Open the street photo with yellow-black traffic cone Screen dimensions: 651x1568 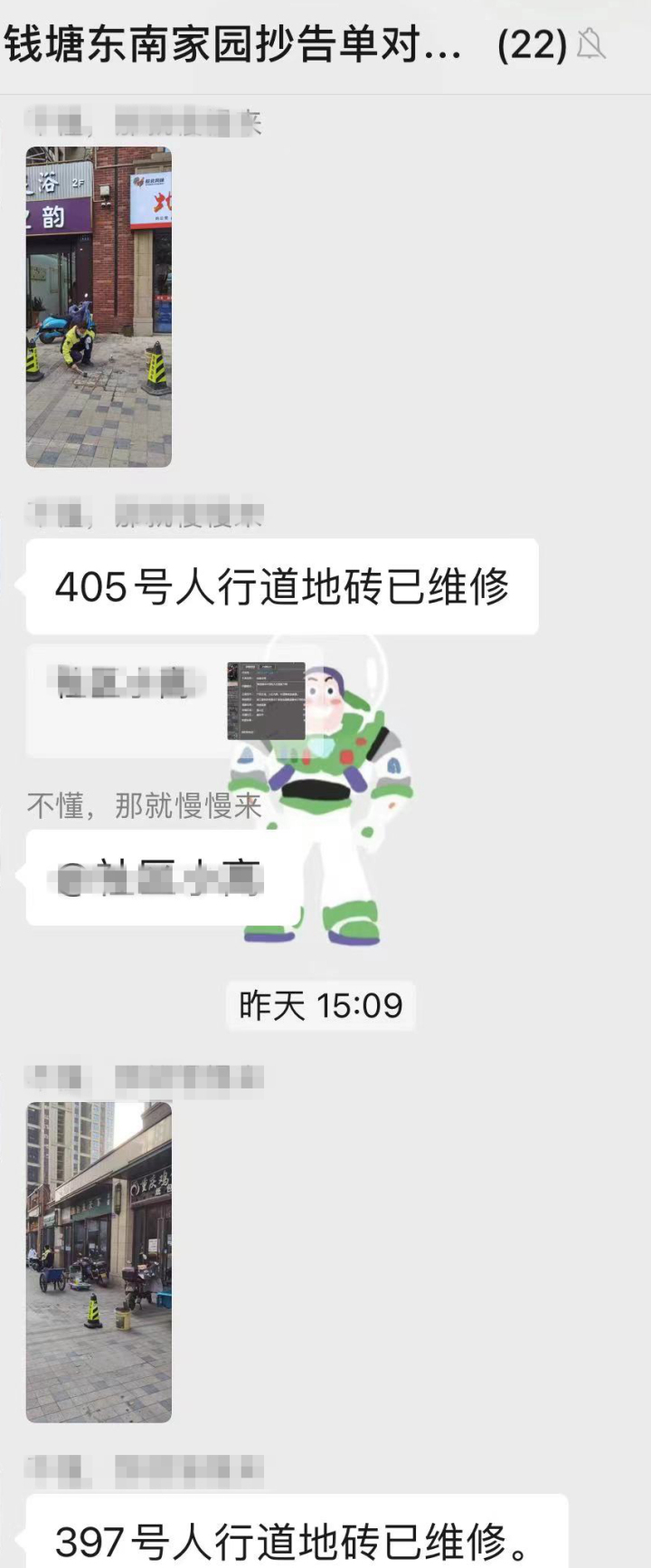point(99,1261)
